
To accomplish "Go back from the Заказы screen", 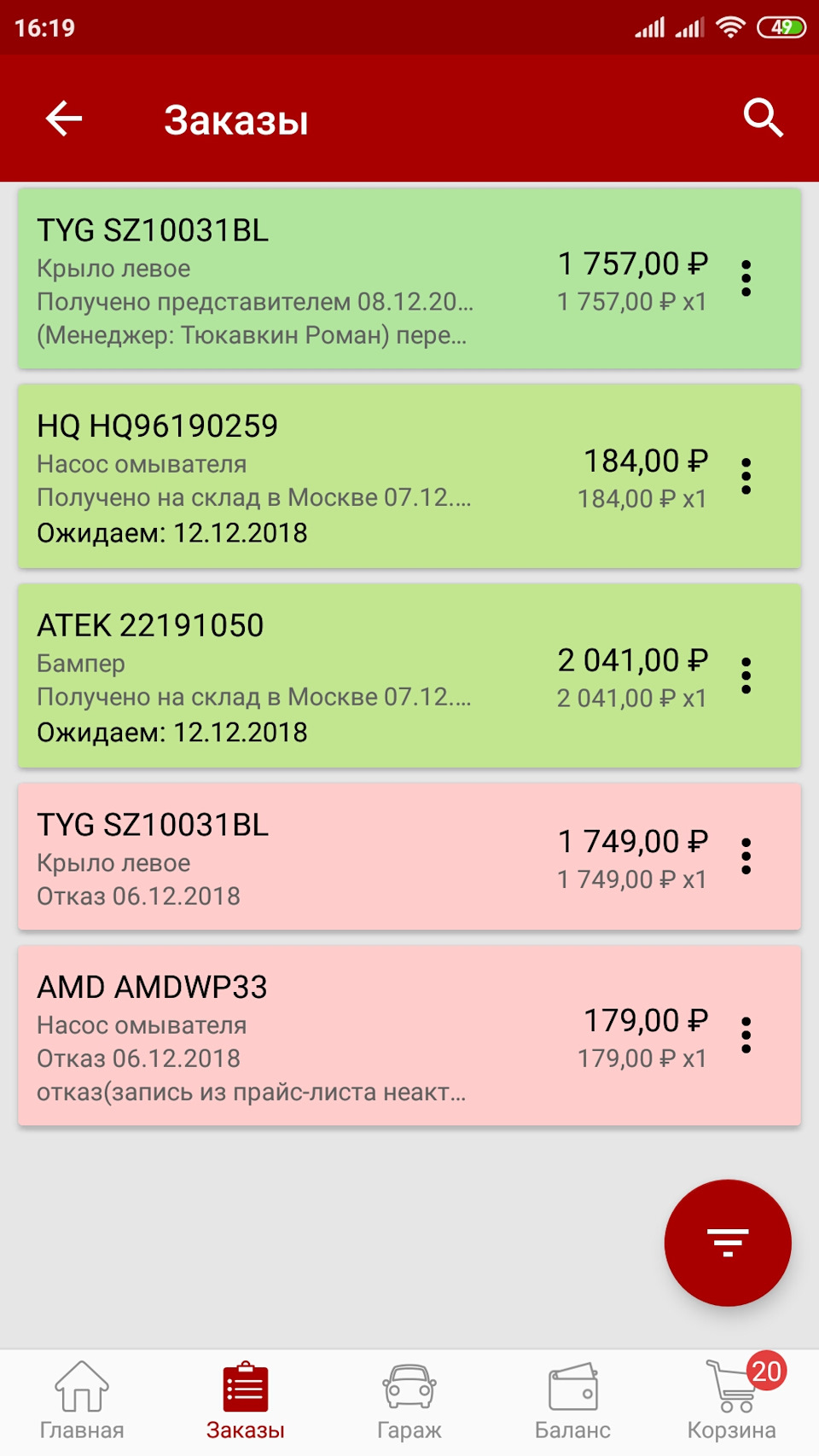I will click(64, 118).
